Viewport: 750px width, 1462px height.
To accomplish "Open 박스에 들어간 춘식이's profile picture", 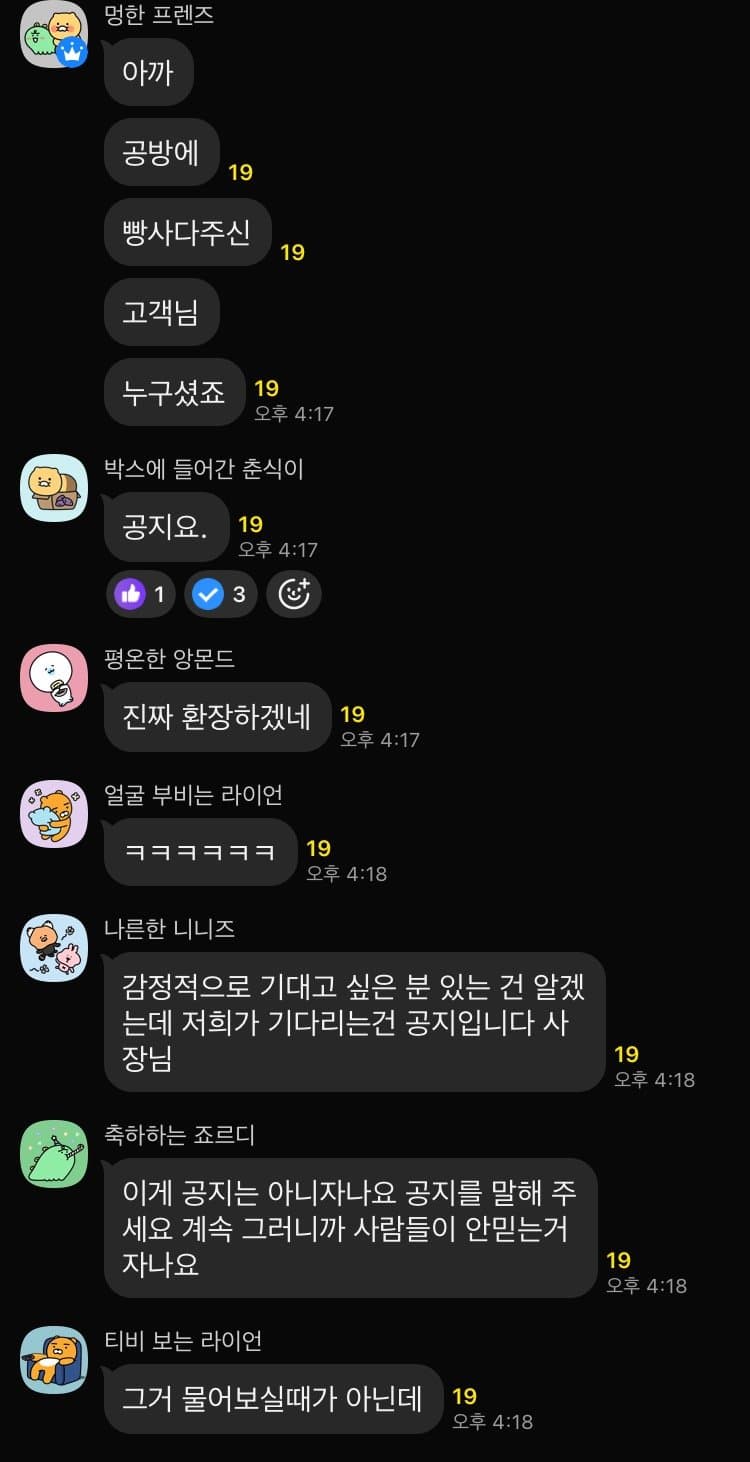I will click(54, 488).
